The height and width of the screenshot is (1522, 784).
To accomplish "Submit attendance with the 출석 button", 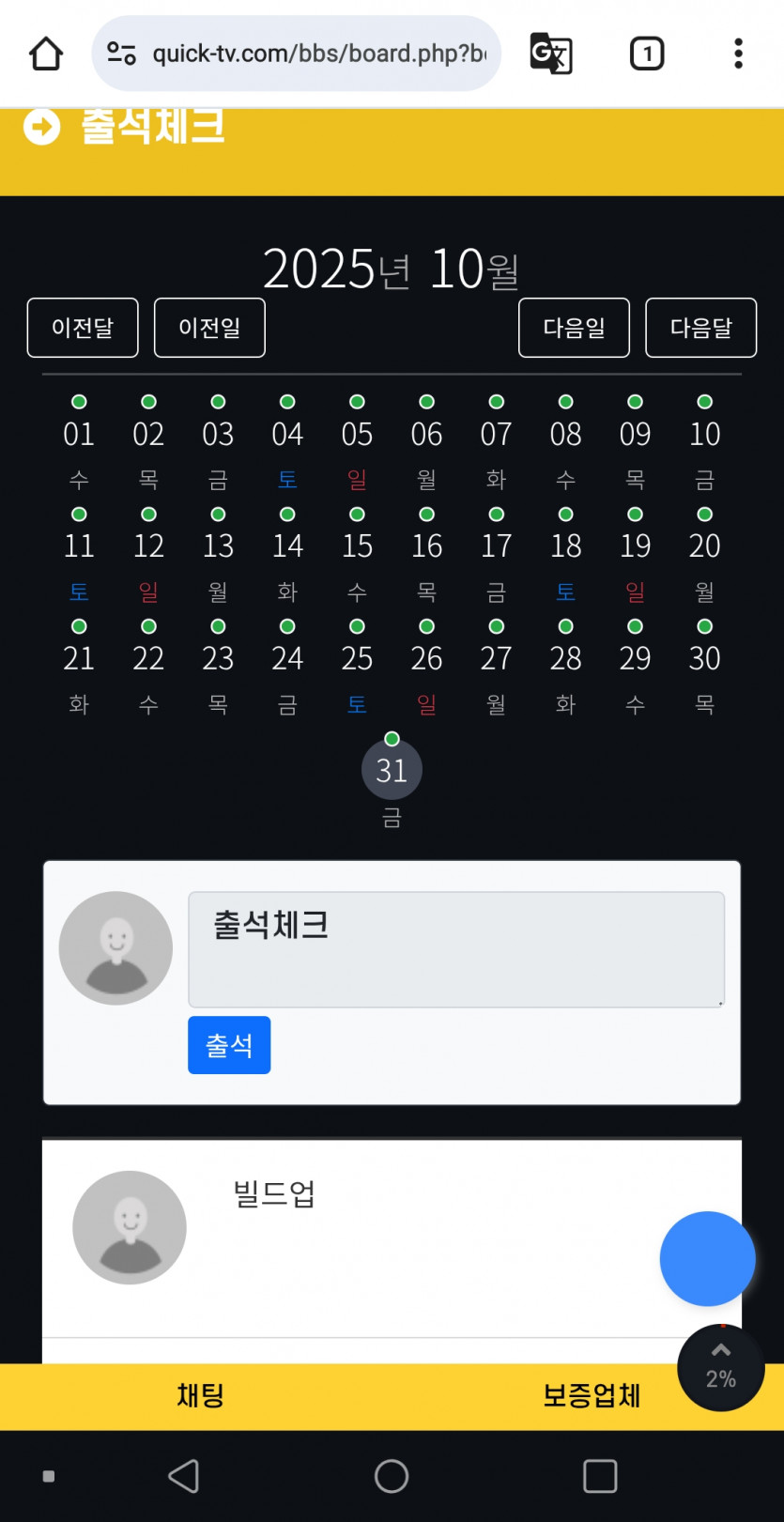I will click(229, 1045).
